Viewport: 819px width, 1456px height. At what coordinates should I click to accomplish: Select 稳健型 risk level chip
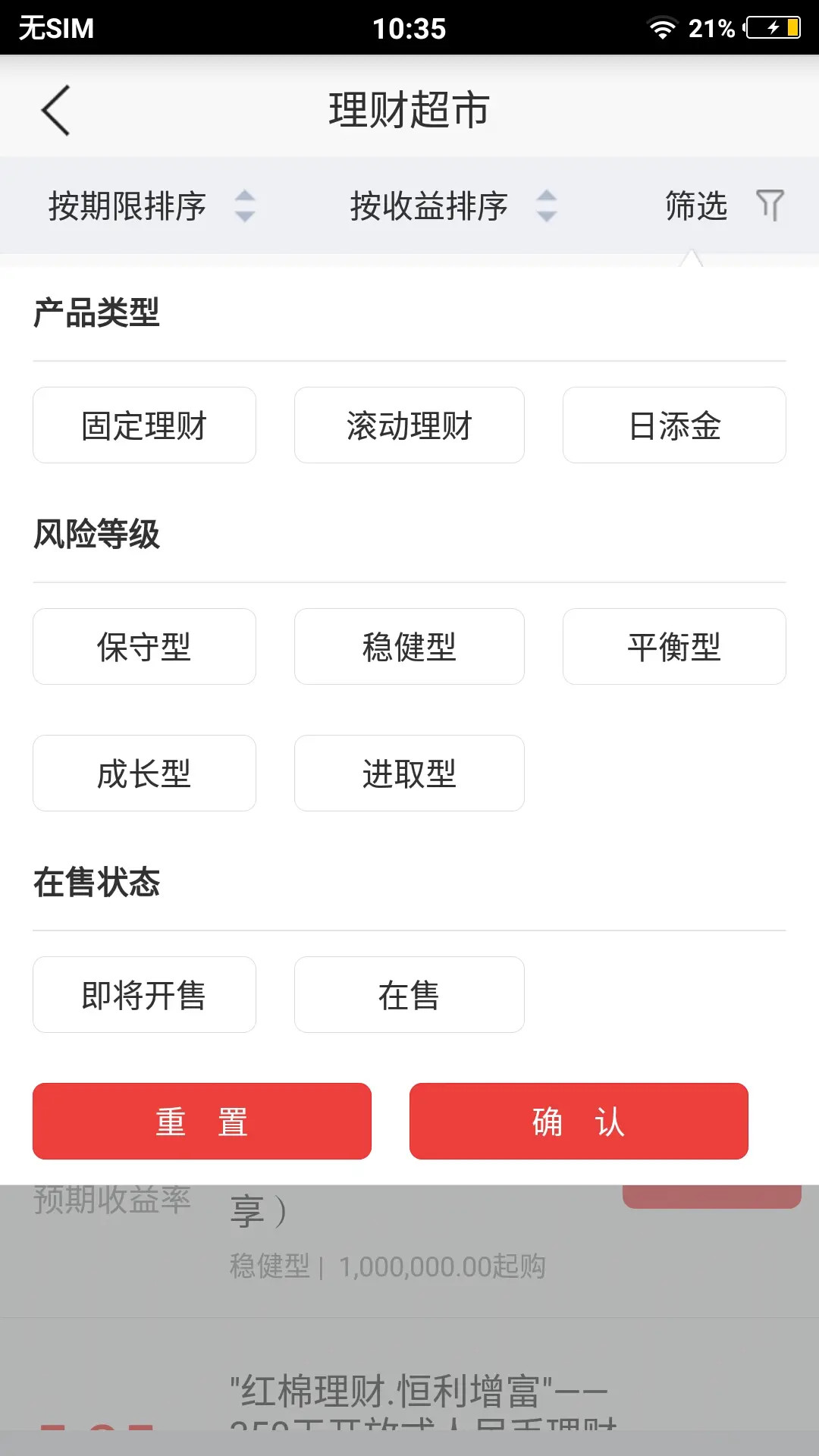(x=409, y=647)
